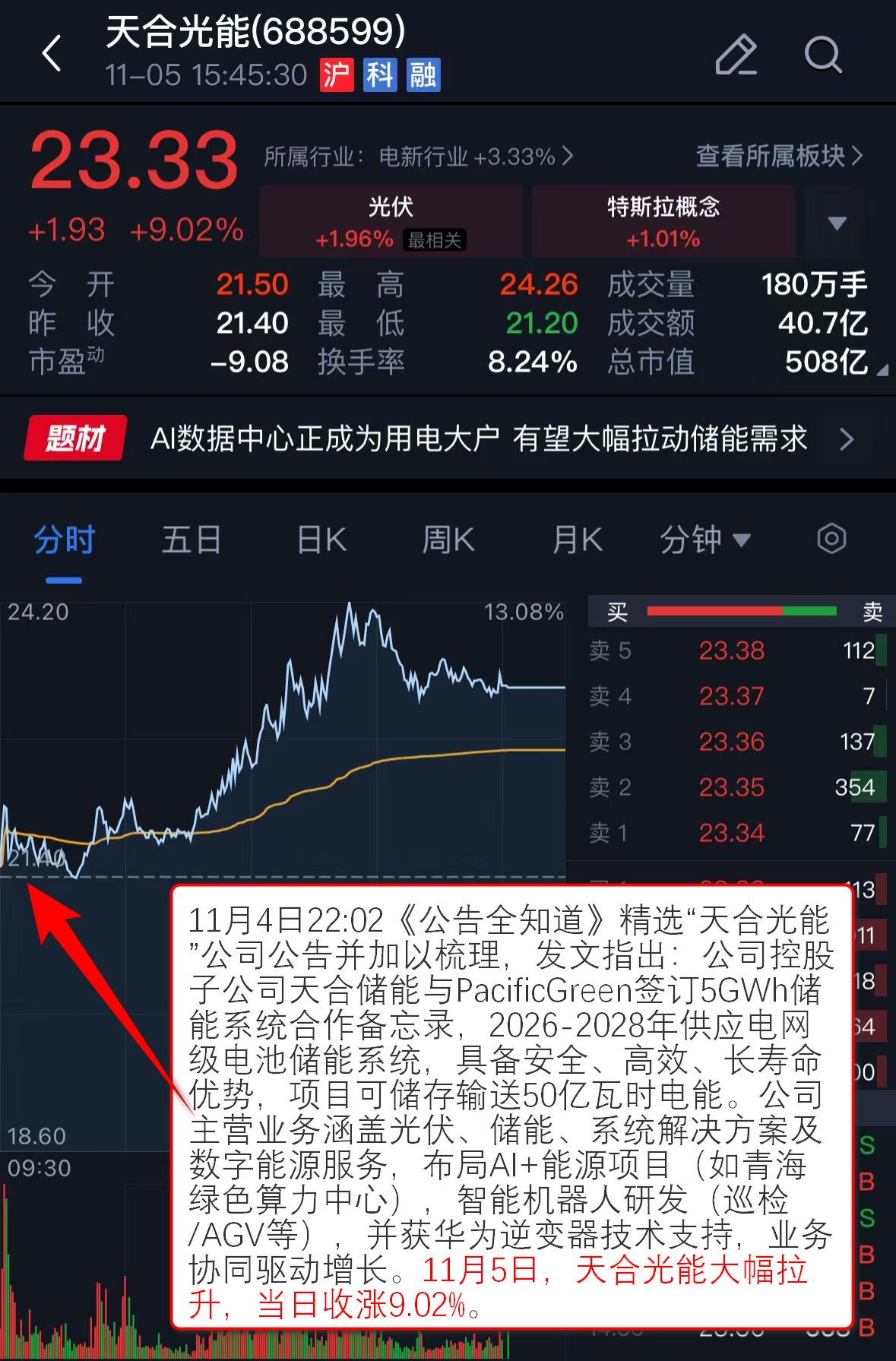Expand more quote details at 总市值 corner
The image size is (896, 1361).
click(882, 370)
